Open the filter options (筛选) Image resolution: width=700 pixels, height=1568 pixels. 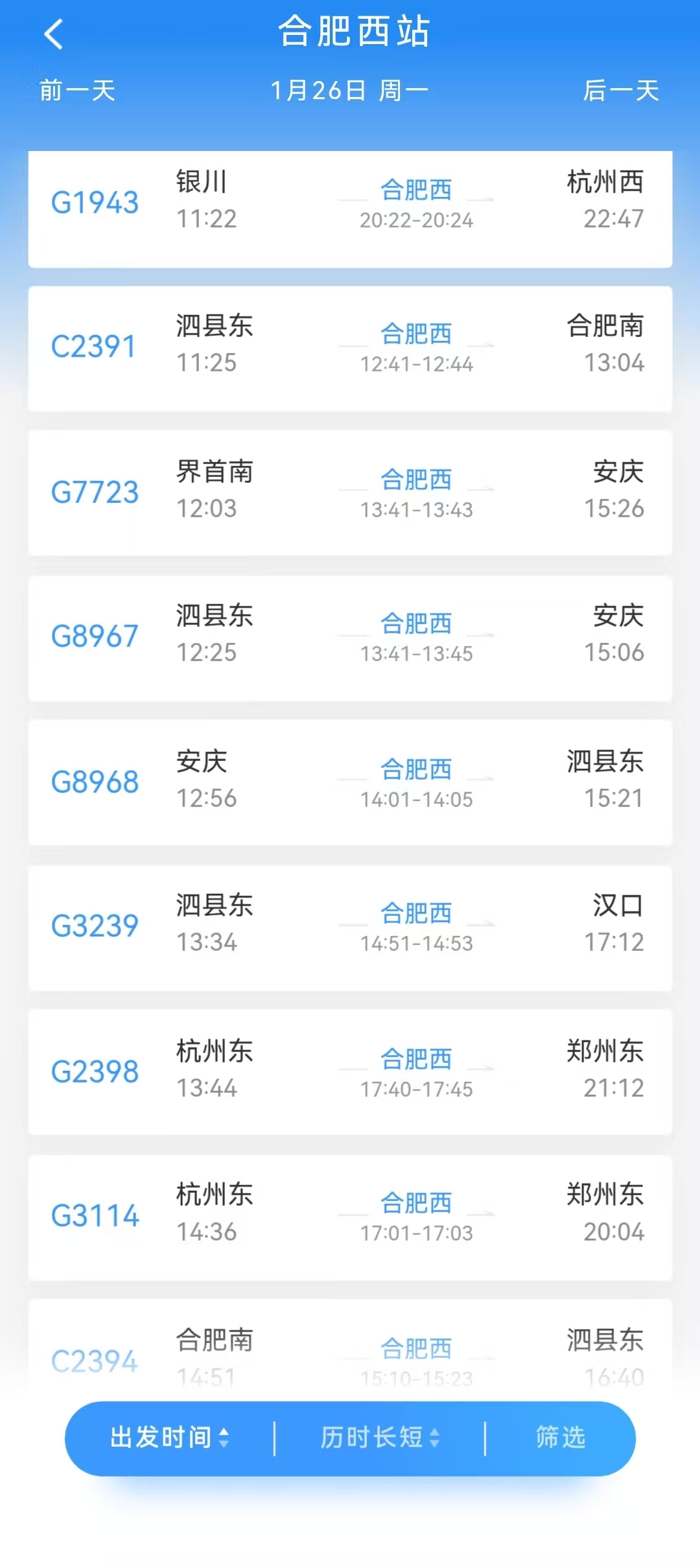[x=561, y=1438]
